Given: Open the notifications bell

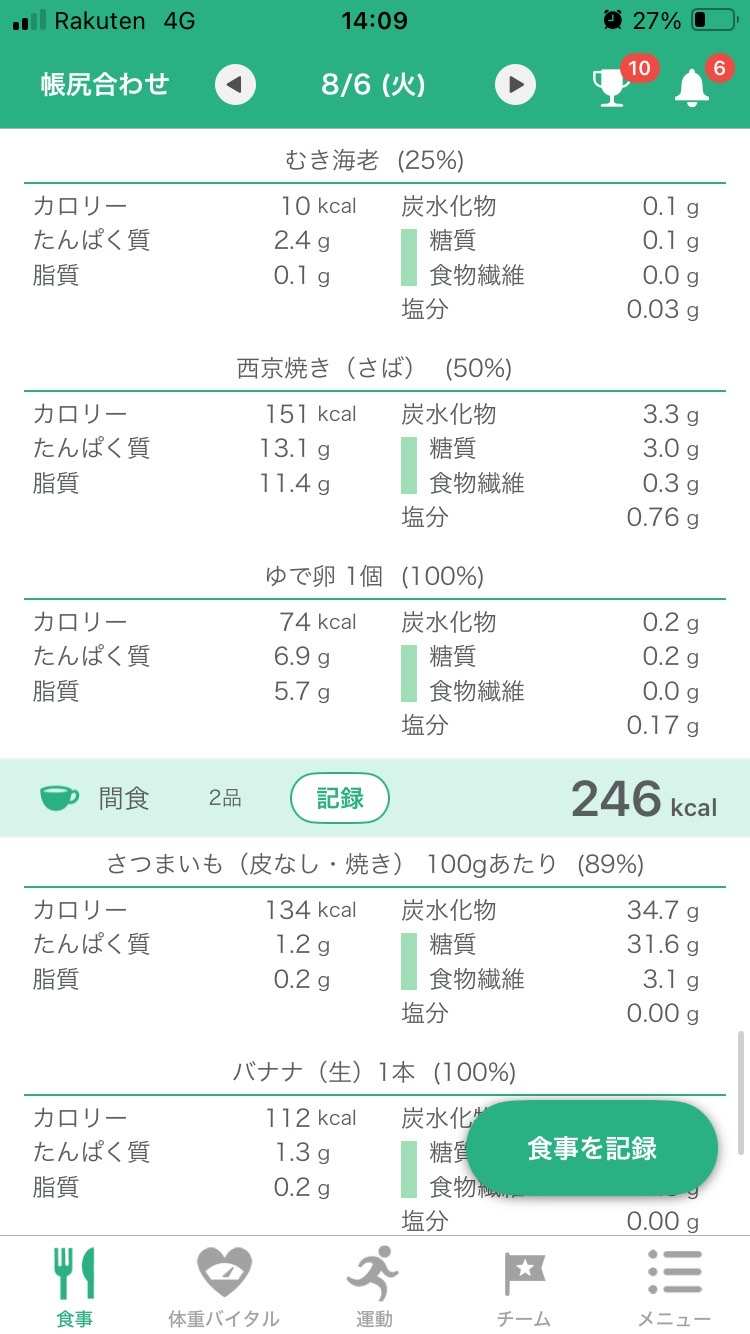Looking at the screenshot, I should tap(691, 87).
